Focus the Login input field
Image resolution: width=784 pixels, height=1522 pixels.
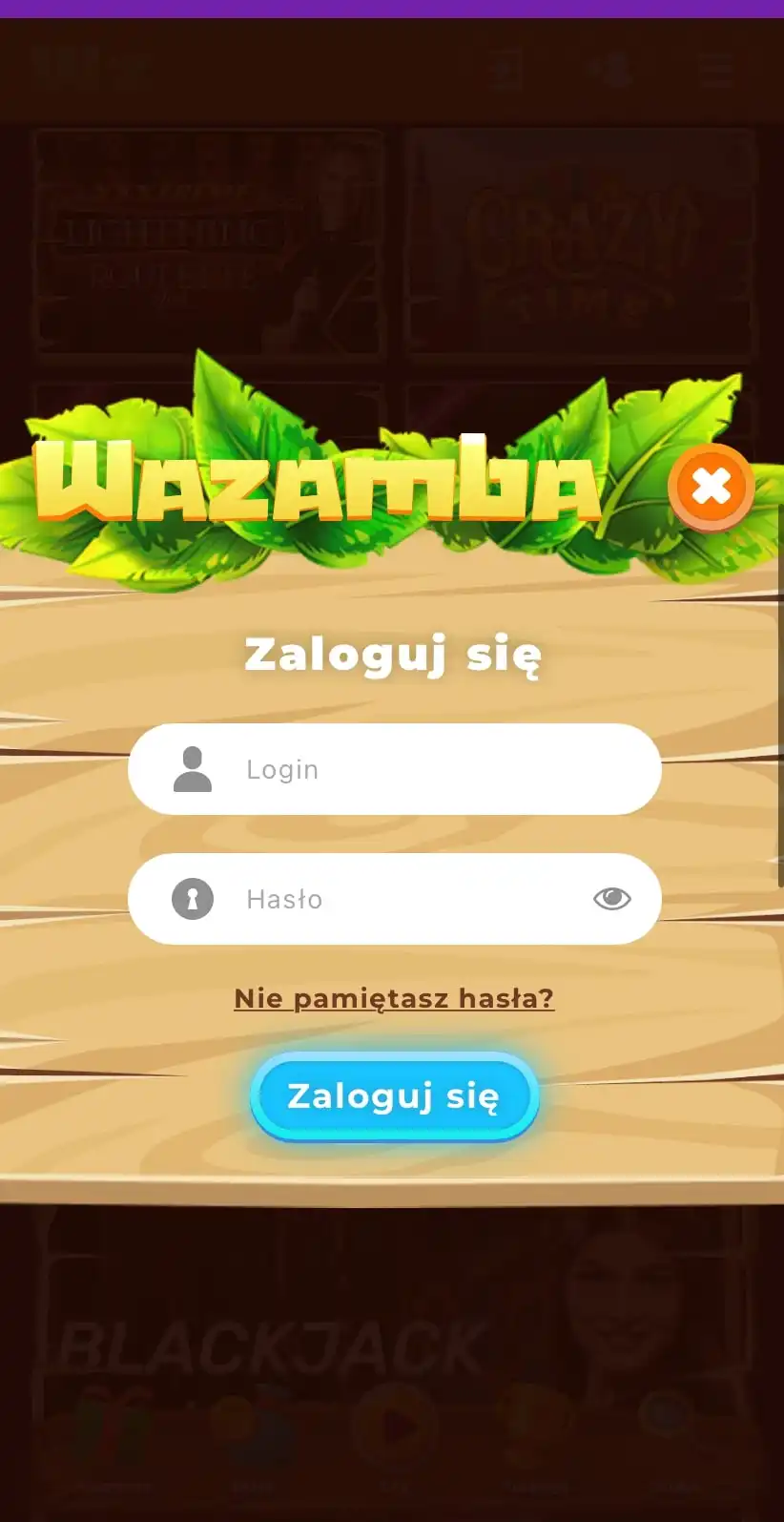[x=420, y=769]
